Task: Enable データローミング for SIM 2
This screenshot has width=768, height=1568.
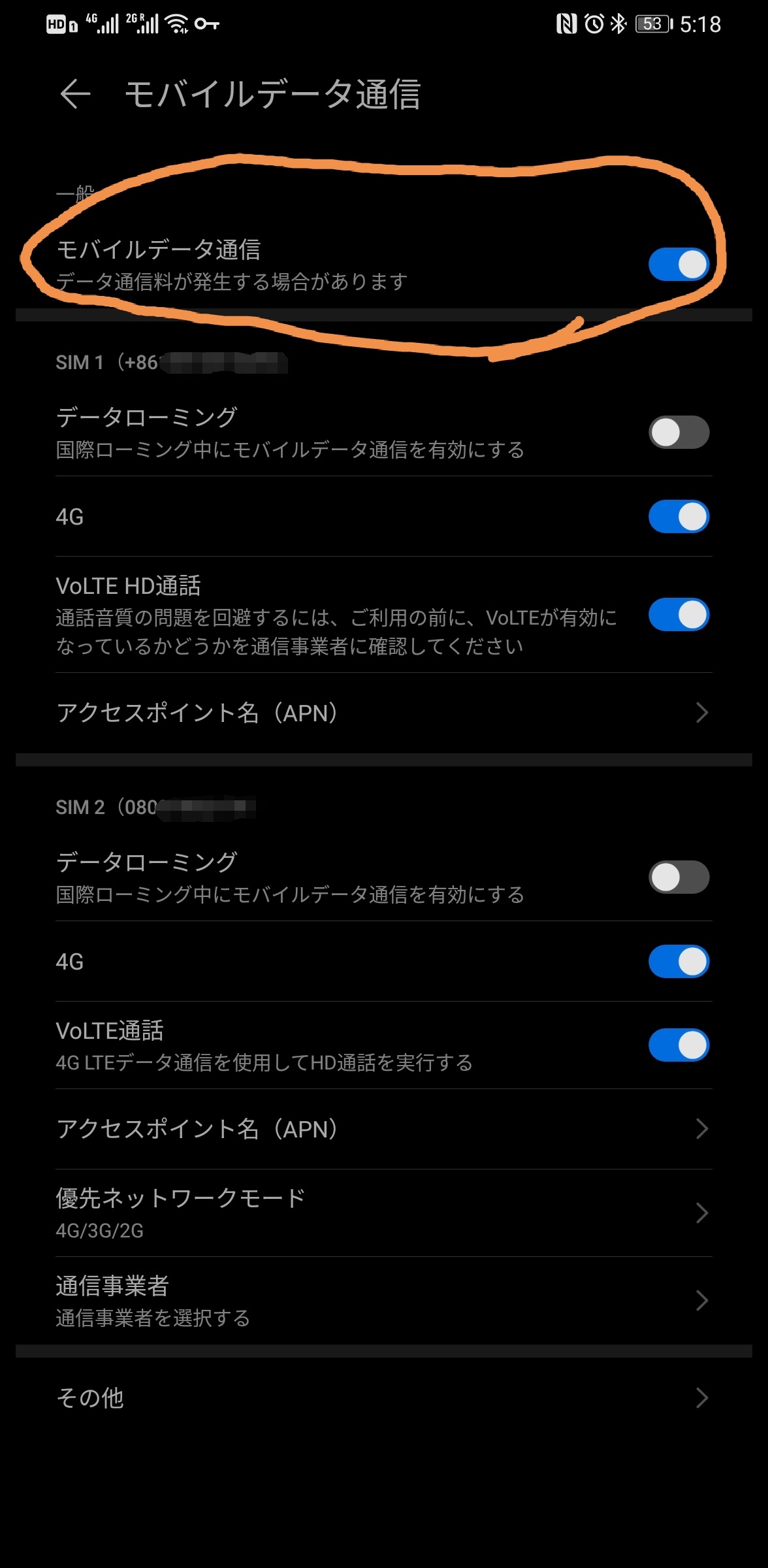Action: tap(679, 877)
